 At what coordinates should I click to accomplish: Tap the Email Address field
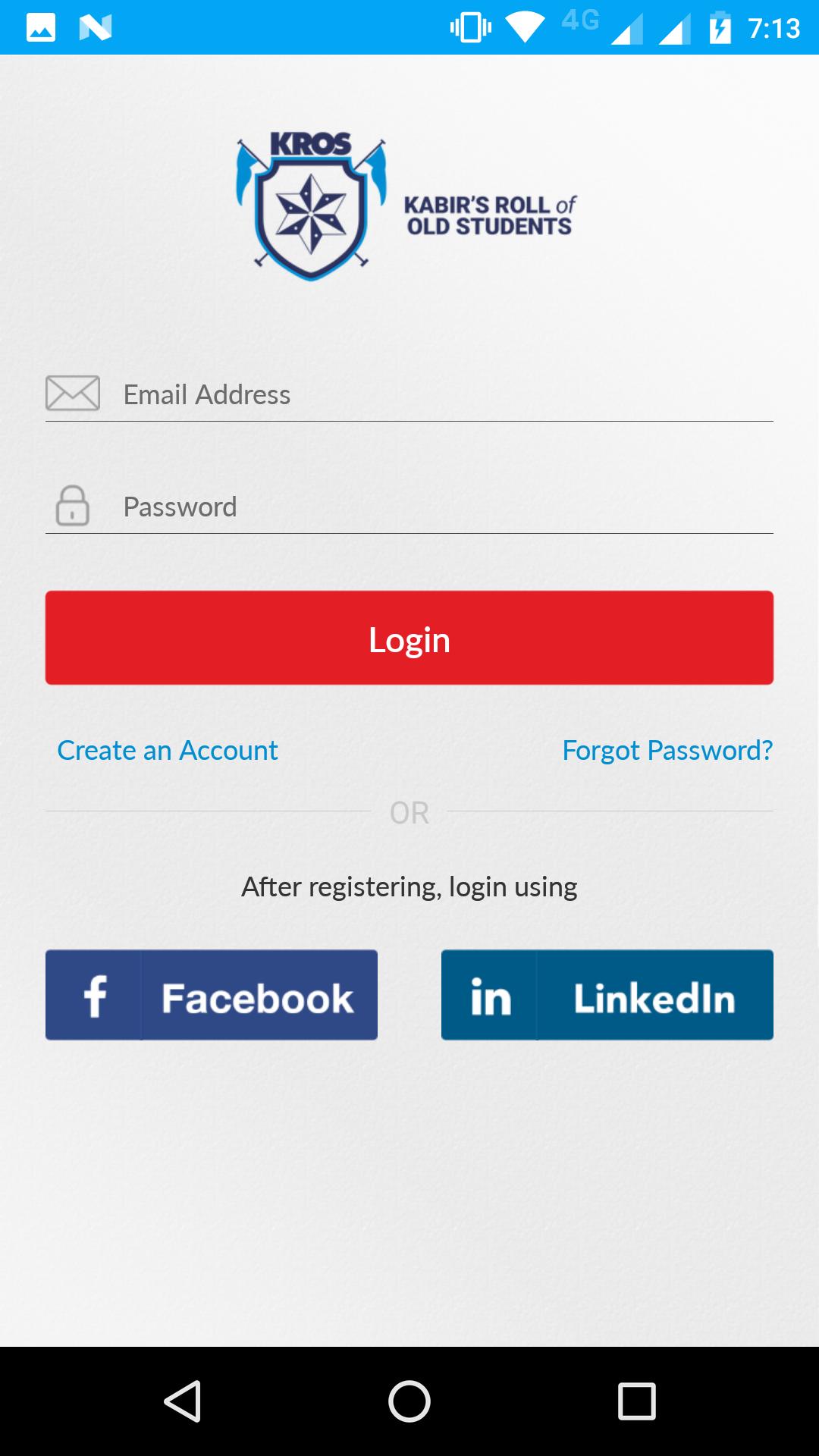coord(446,395)
